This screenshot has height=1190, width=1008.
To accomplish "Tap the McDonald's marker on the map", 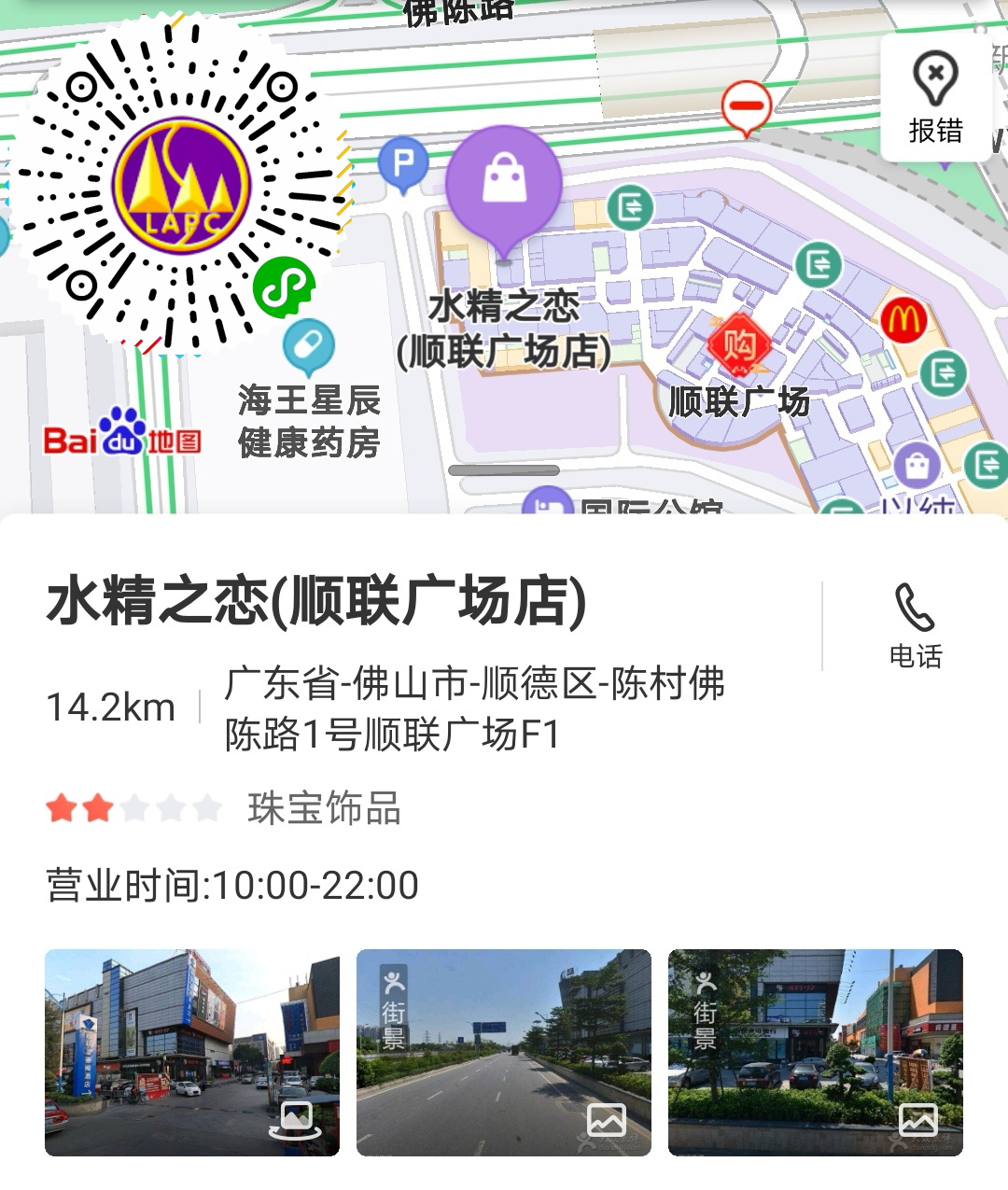I will point(903,320).
